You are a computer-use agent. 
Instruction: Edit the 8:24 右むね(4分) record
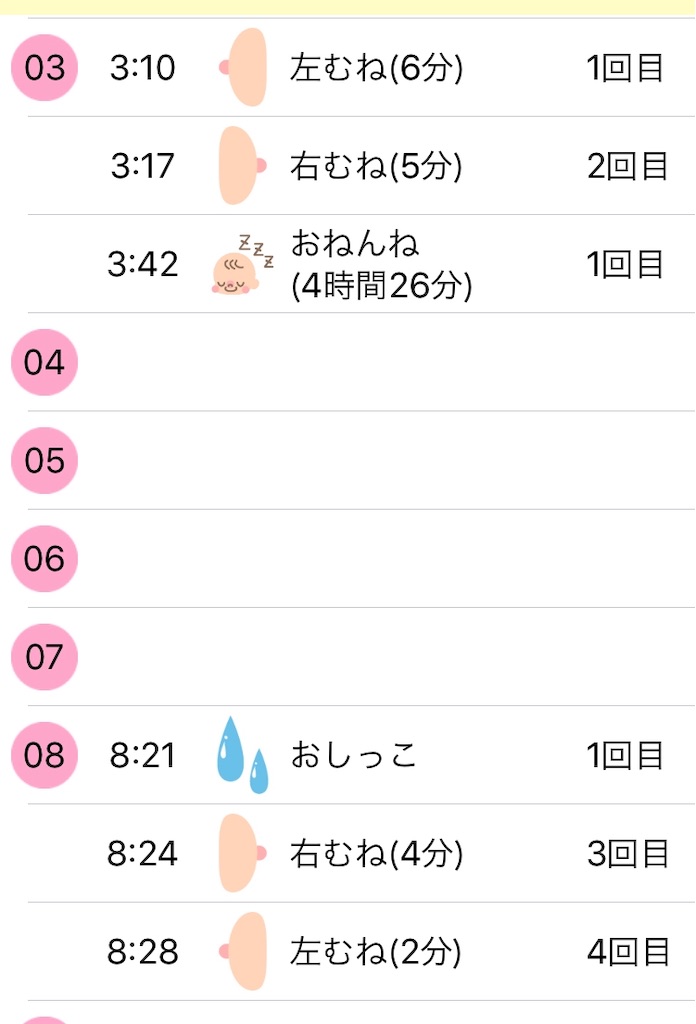[x=376, y=853]
